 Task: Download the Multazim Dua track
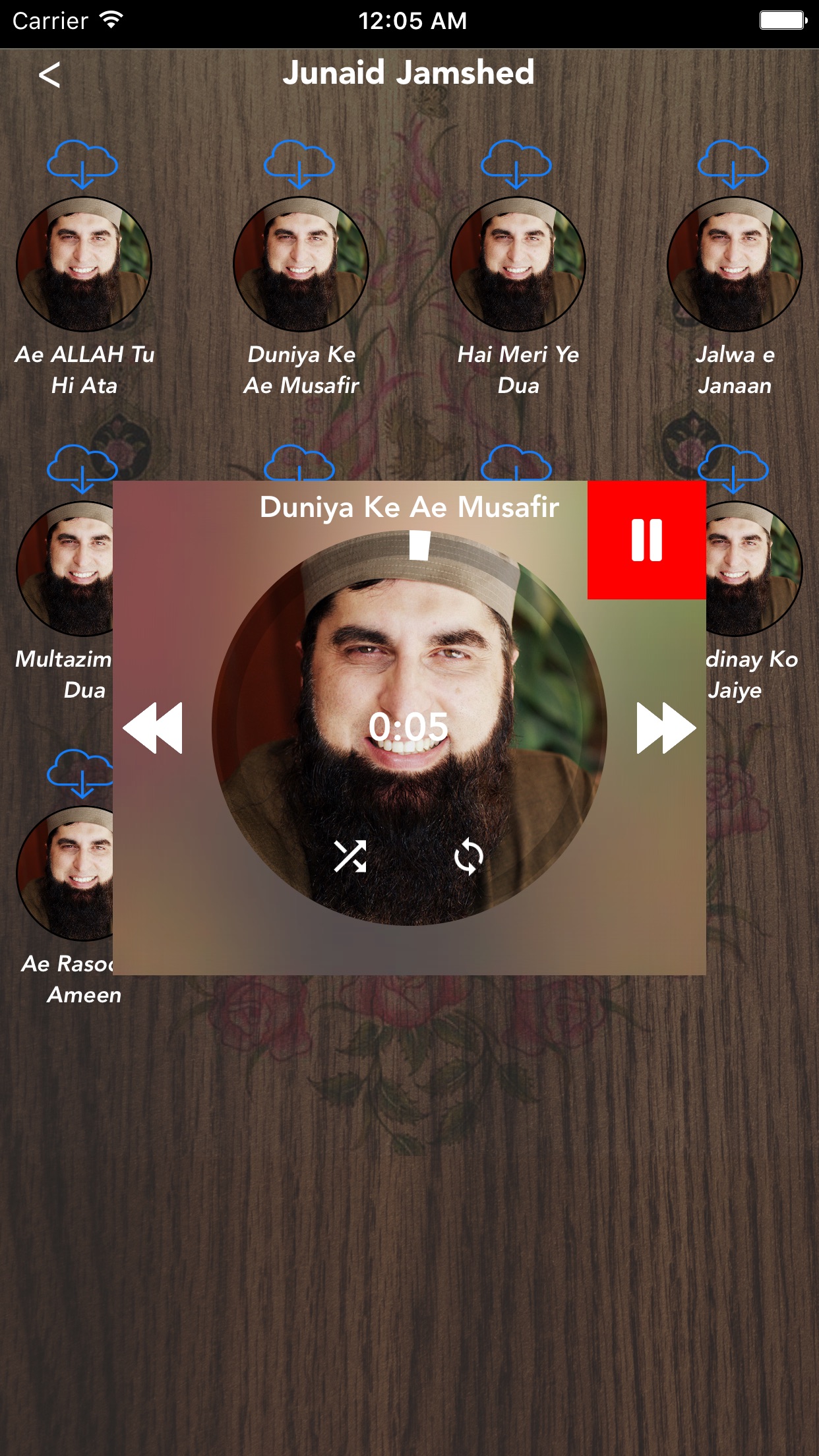click(x=82, y=468)
